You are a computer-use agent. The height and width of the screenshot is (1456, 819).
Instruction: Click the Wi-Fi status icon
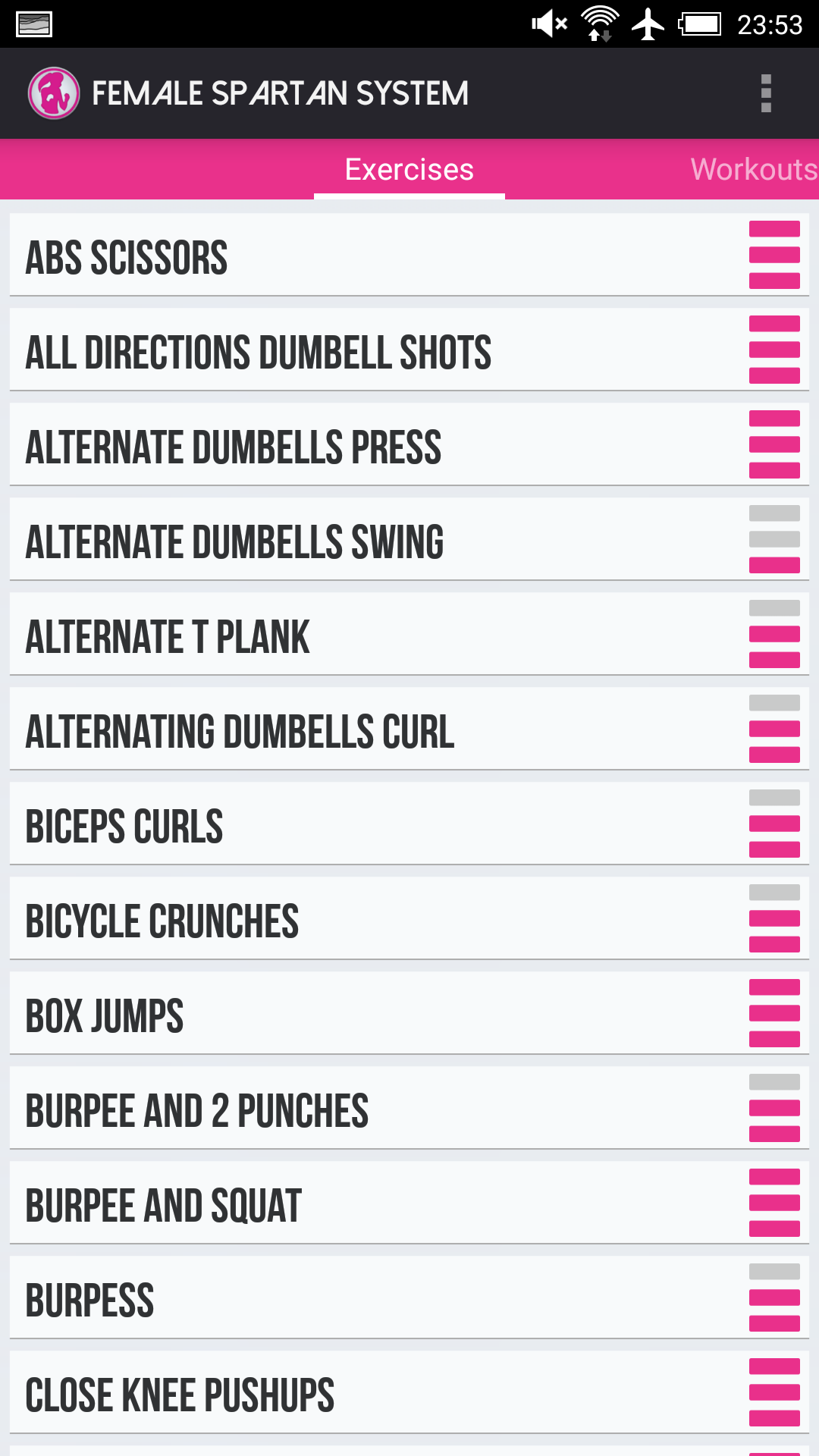(599, 23)
